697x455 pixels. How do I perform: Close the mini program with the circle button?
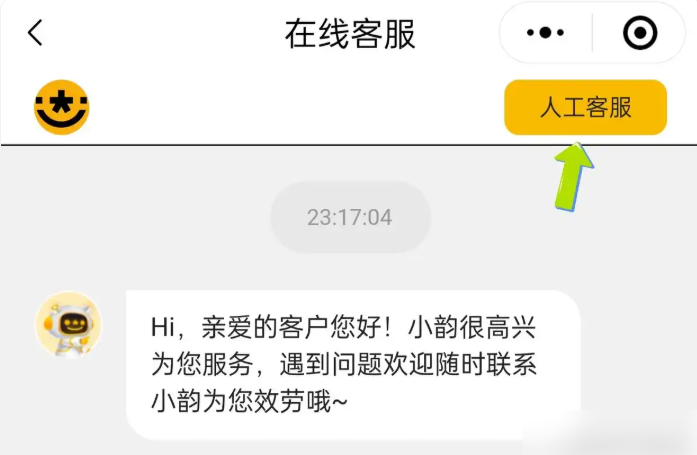pos(639,34)
